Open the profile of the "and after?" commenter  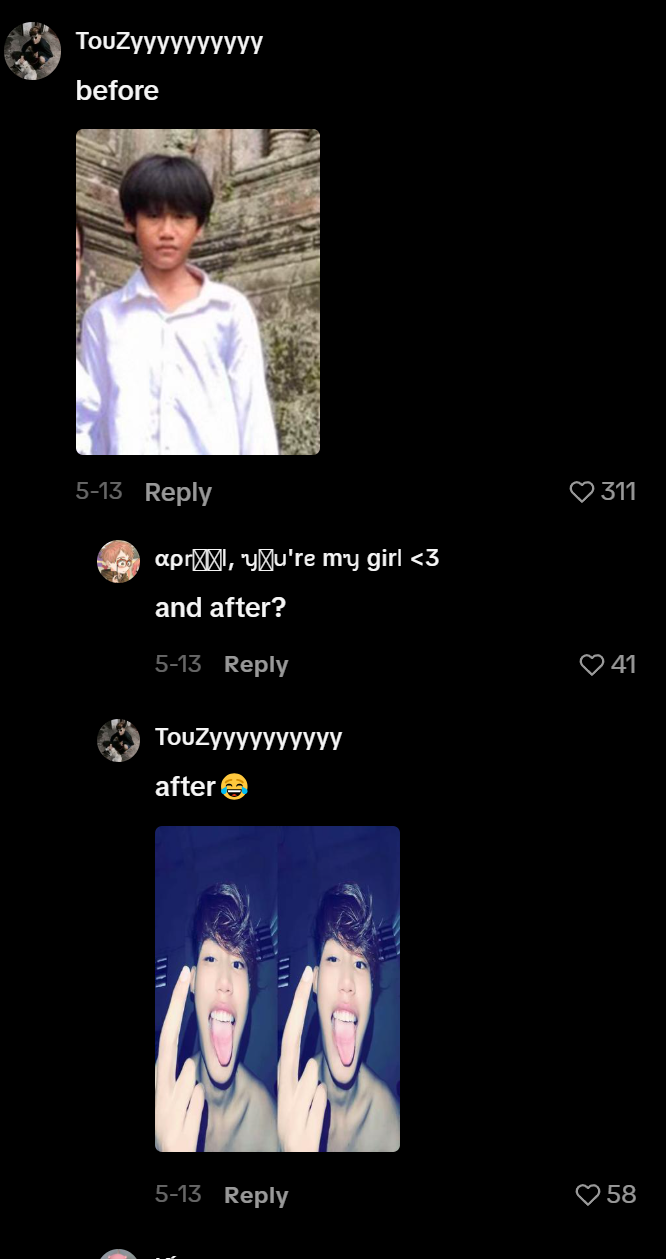(118, 561)
